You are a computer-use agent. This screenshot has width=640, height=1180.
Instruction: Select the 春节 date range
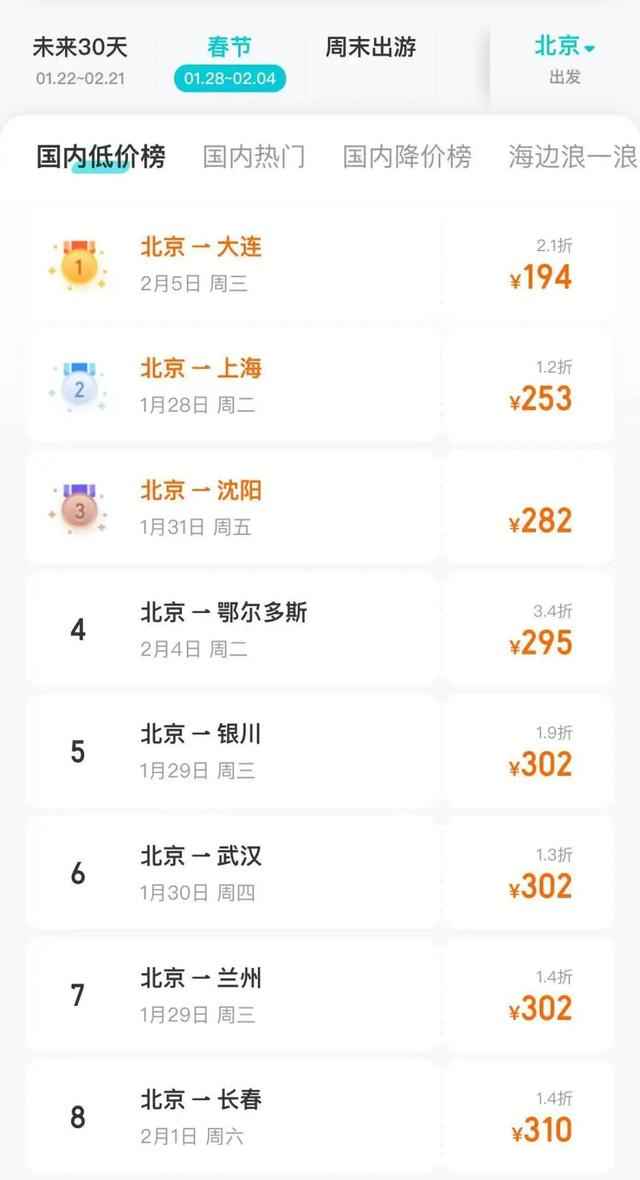click(x=229, y=61)
